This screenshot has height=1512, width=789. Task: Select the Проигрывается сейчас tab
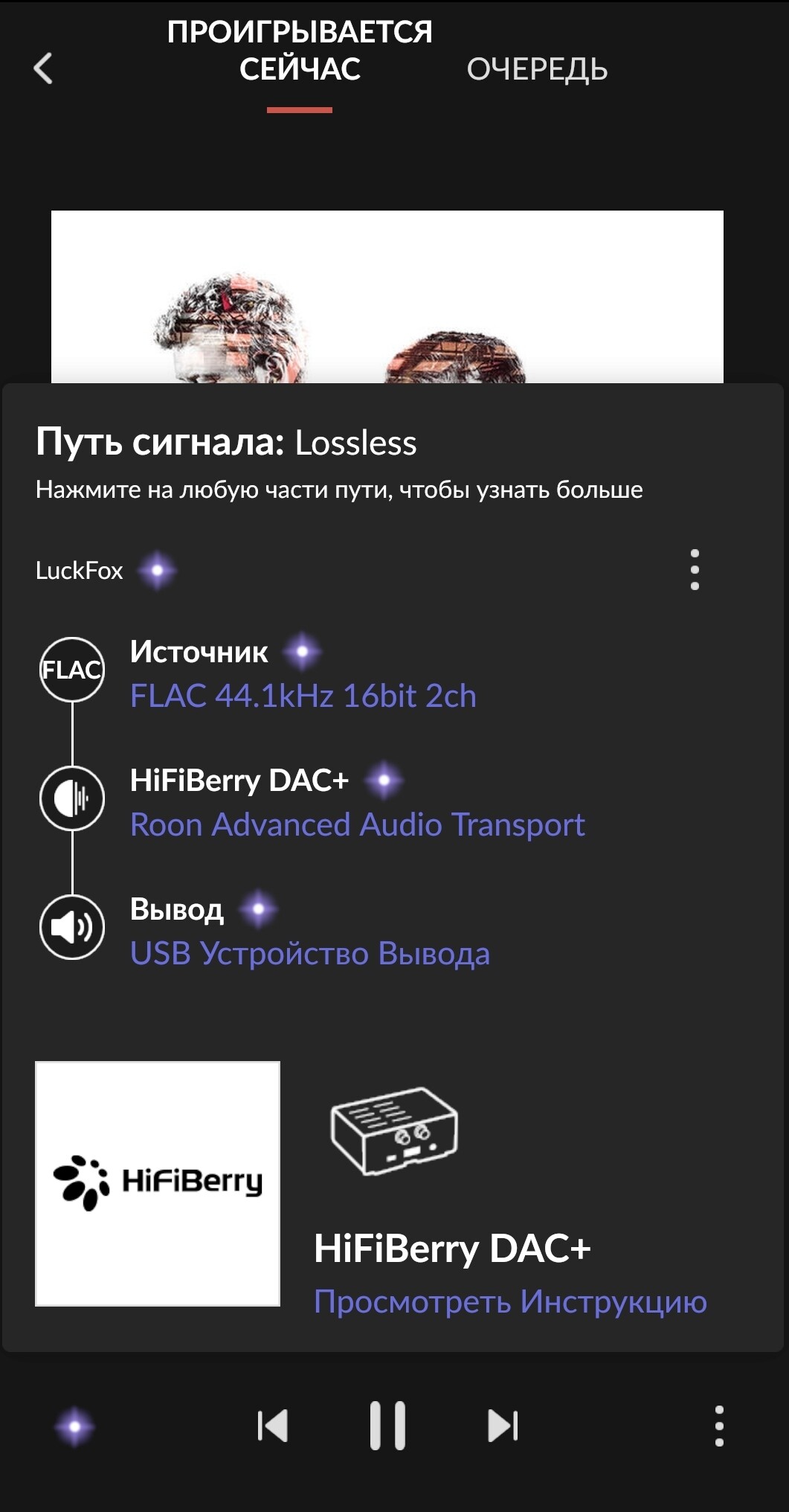300,51
